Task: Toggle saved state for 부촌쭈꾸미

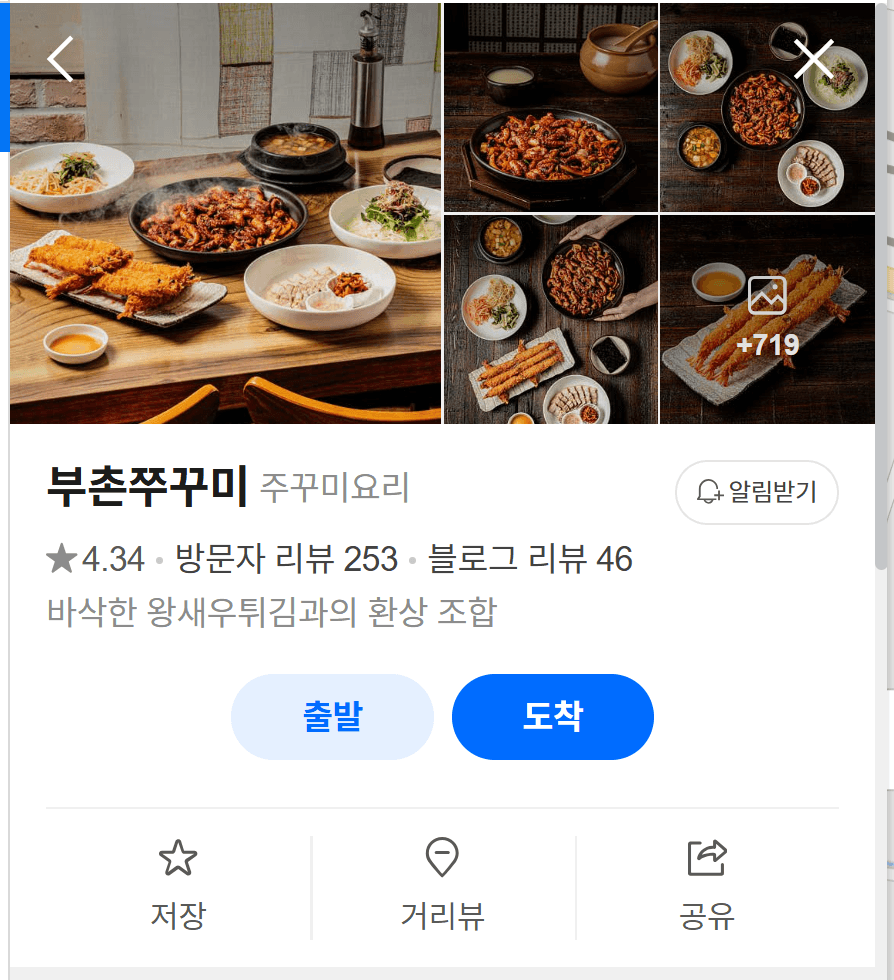Action: (x=178, y=885)
